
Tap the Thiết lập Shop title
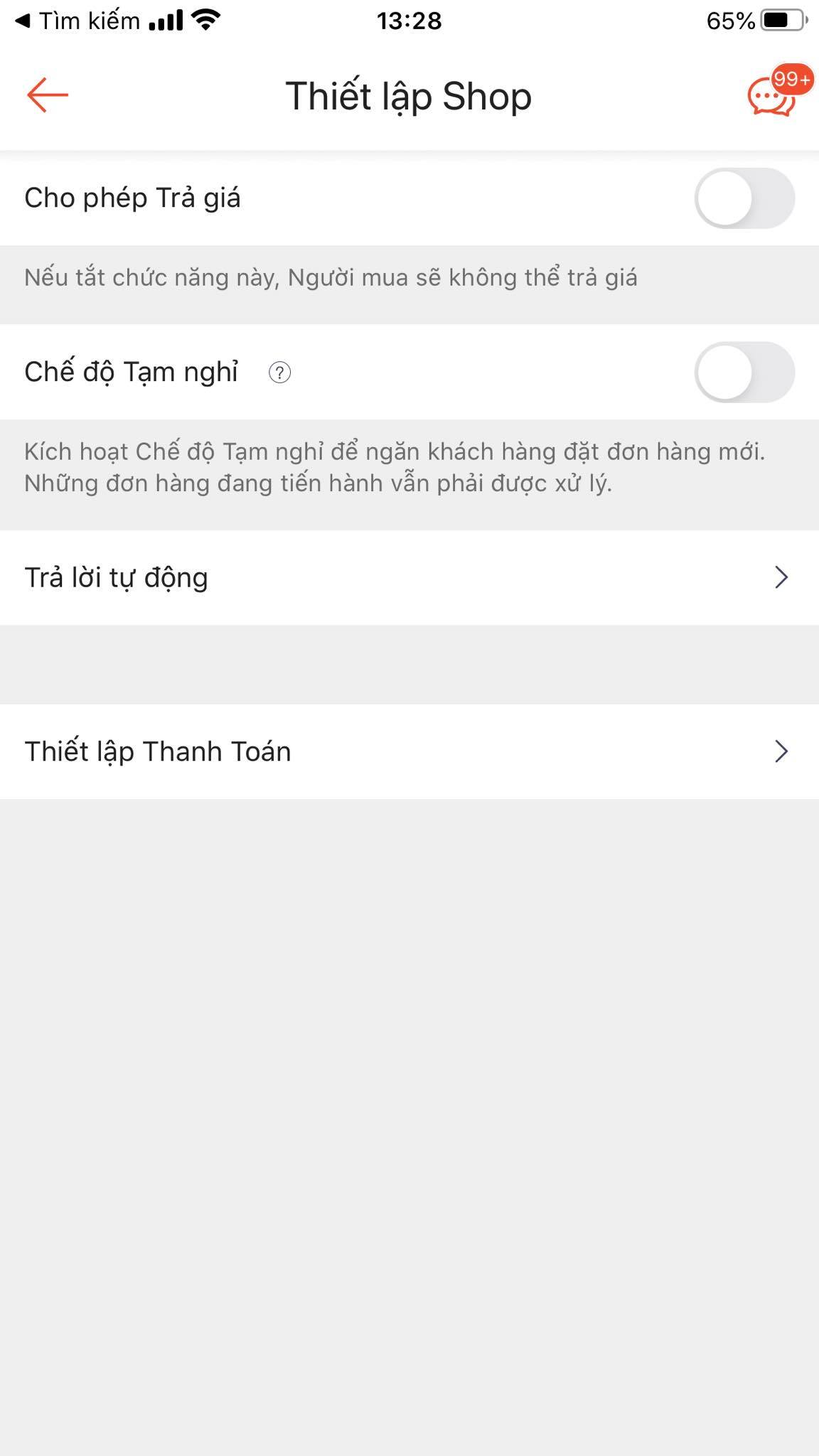click(x=408, y=96)
